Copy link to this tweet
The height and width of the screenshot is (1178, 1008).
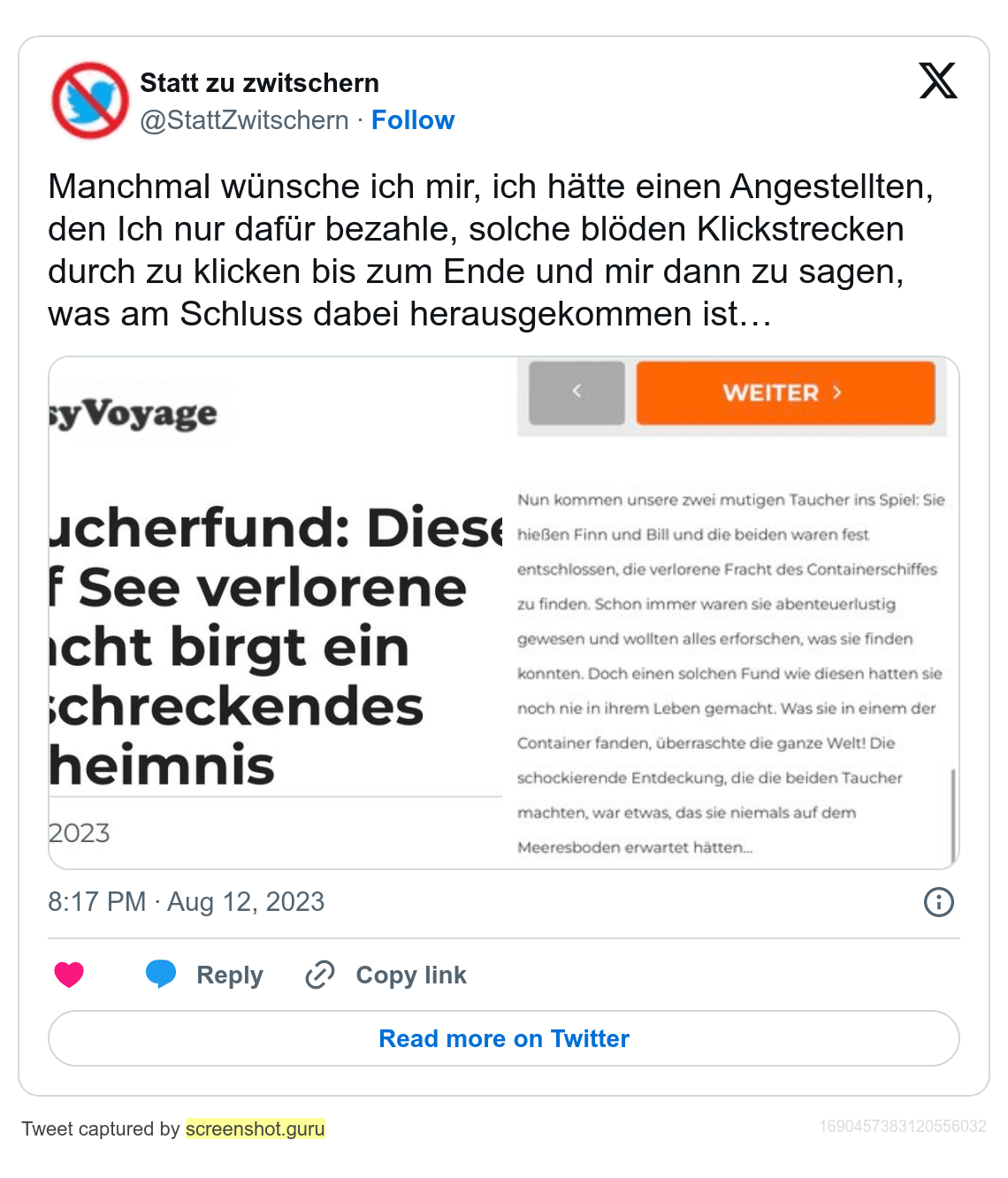pyautogui.click(x=386, y=975)
